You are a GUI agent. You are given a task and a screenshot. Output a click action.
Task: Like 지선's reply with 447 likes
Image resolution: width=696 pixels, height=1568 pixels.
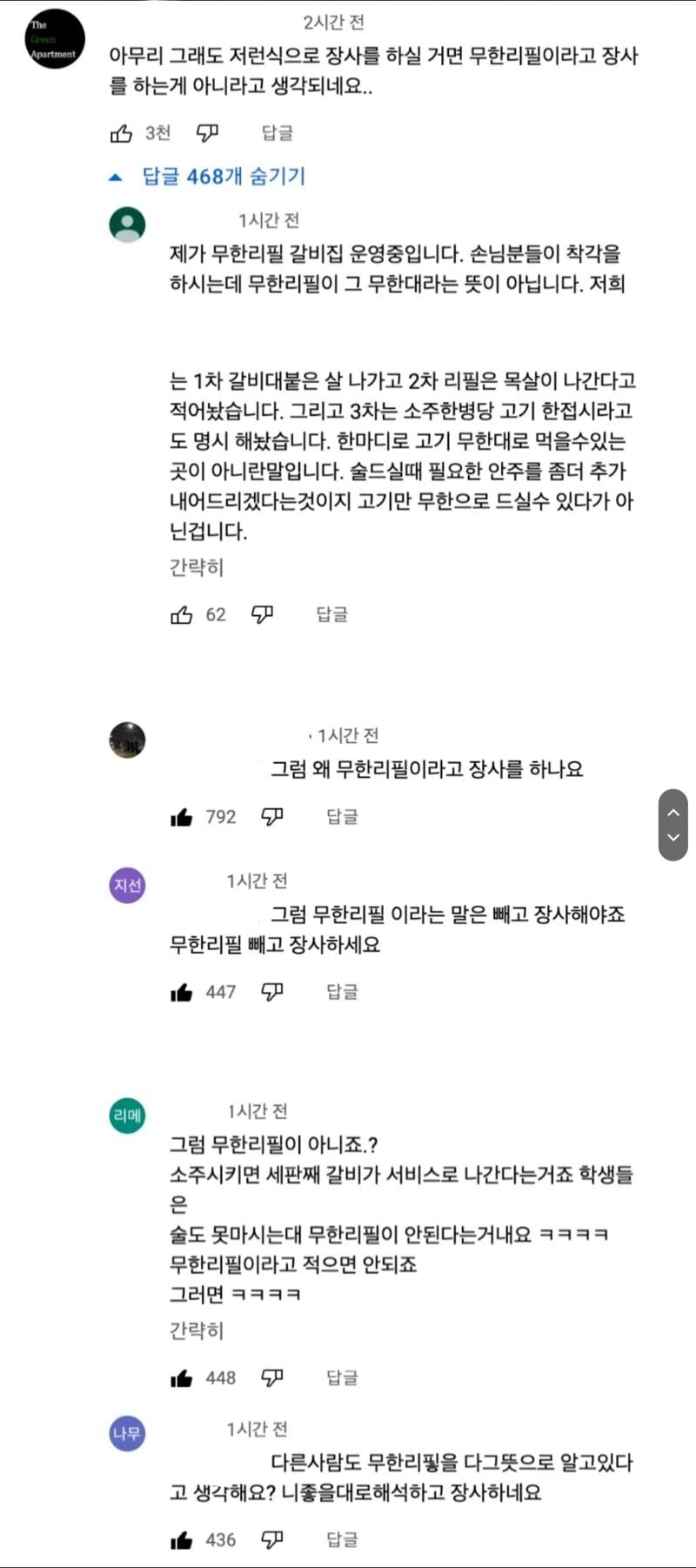181,992
